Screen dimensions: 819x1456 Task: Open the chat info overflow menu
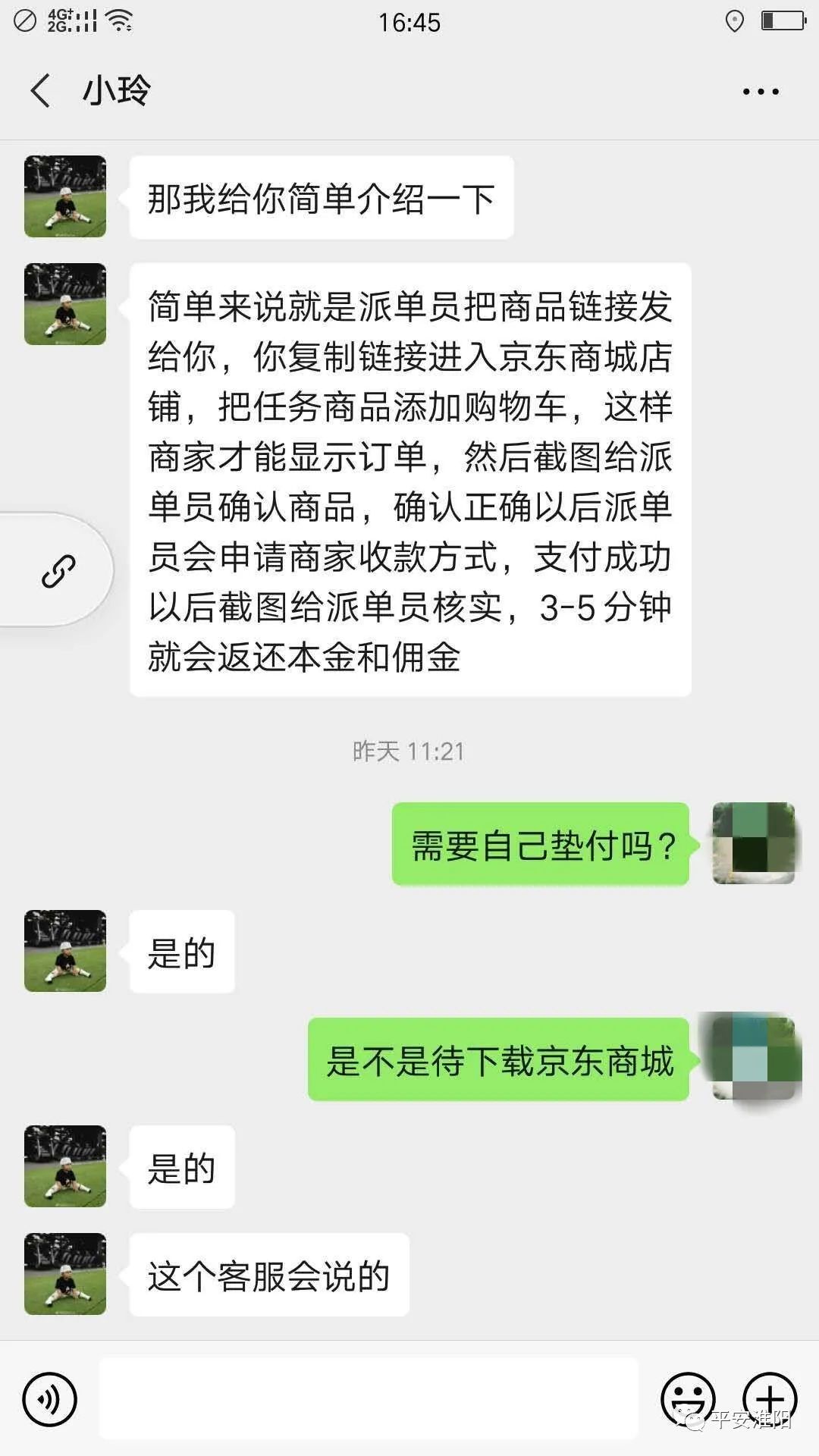pyautogui.click(x=760, y=92)
